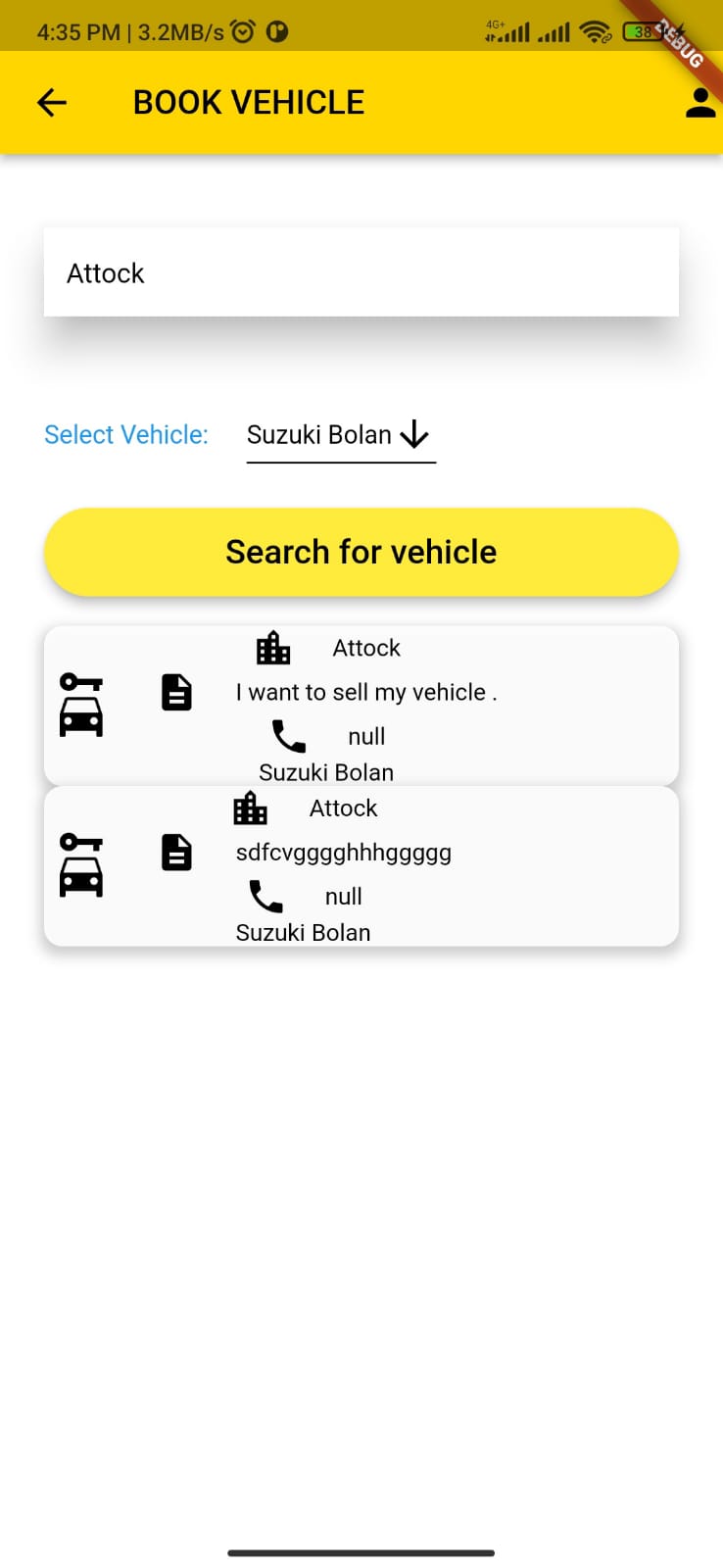Open the "sdfcvgggghhhggggg" vehicle listing

(x=361, y=866)
